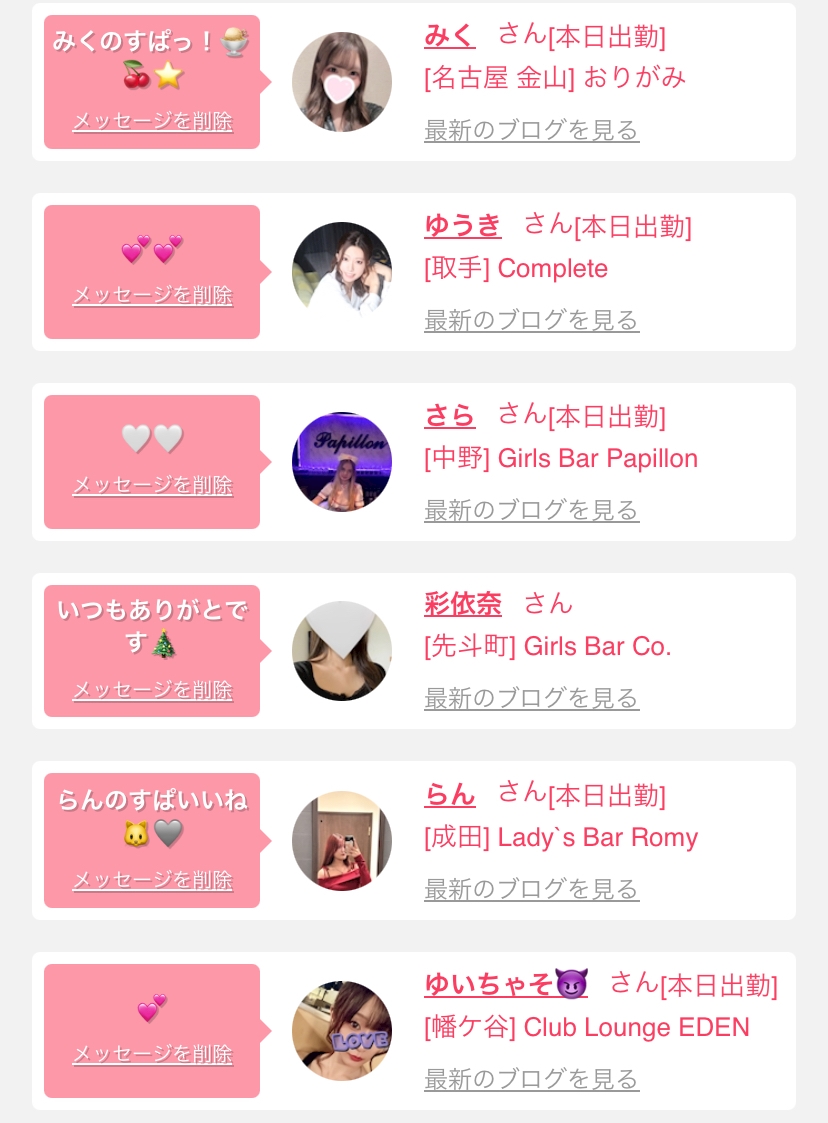Delete the message sent to らん
The width and height of the screenshot is (828, 1123).
click(x=153, y=879)
